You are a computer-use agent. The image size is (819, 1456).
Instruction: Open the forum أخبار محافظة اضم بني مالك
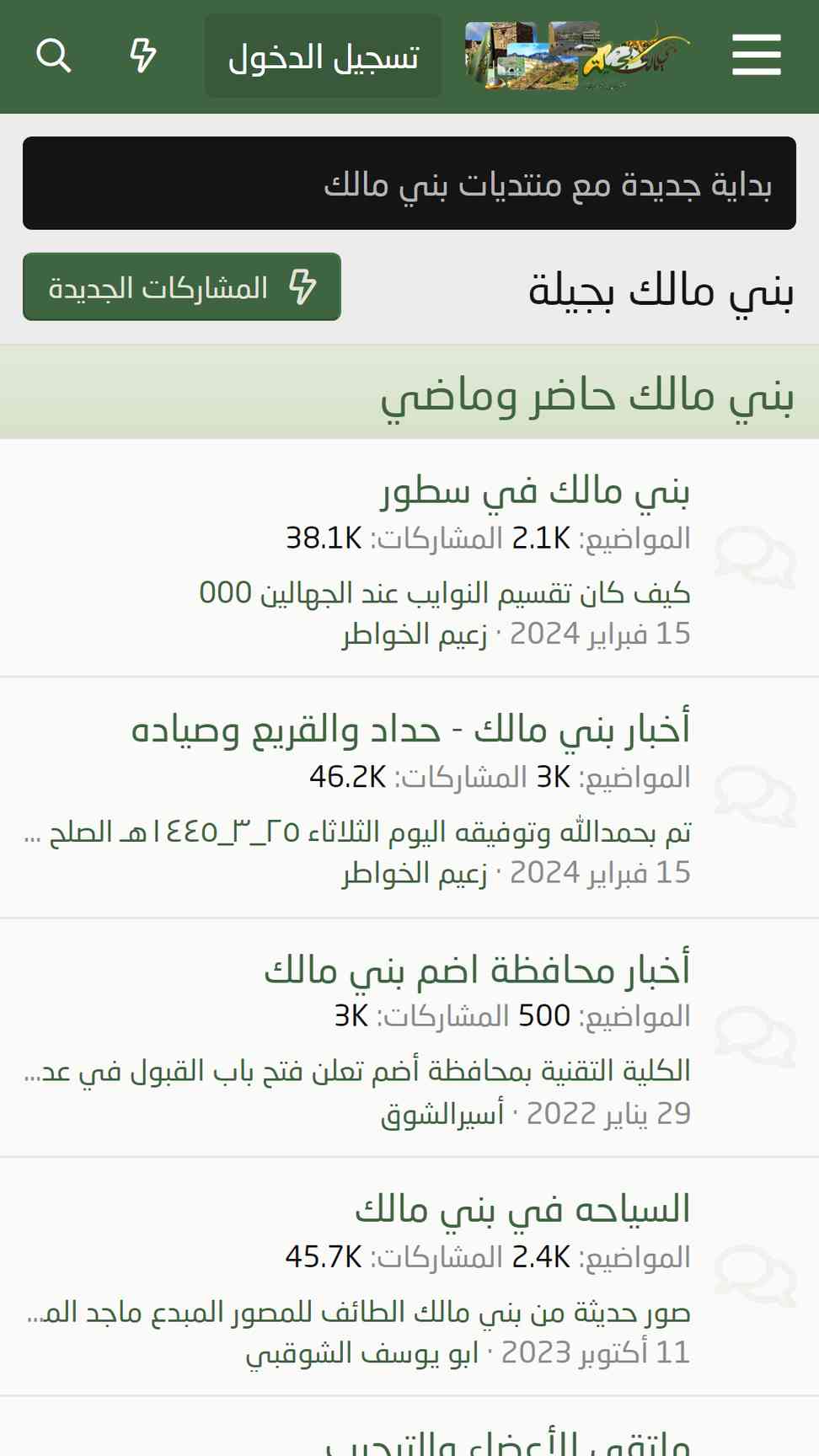pyautogui.click(x=477, y=969)
